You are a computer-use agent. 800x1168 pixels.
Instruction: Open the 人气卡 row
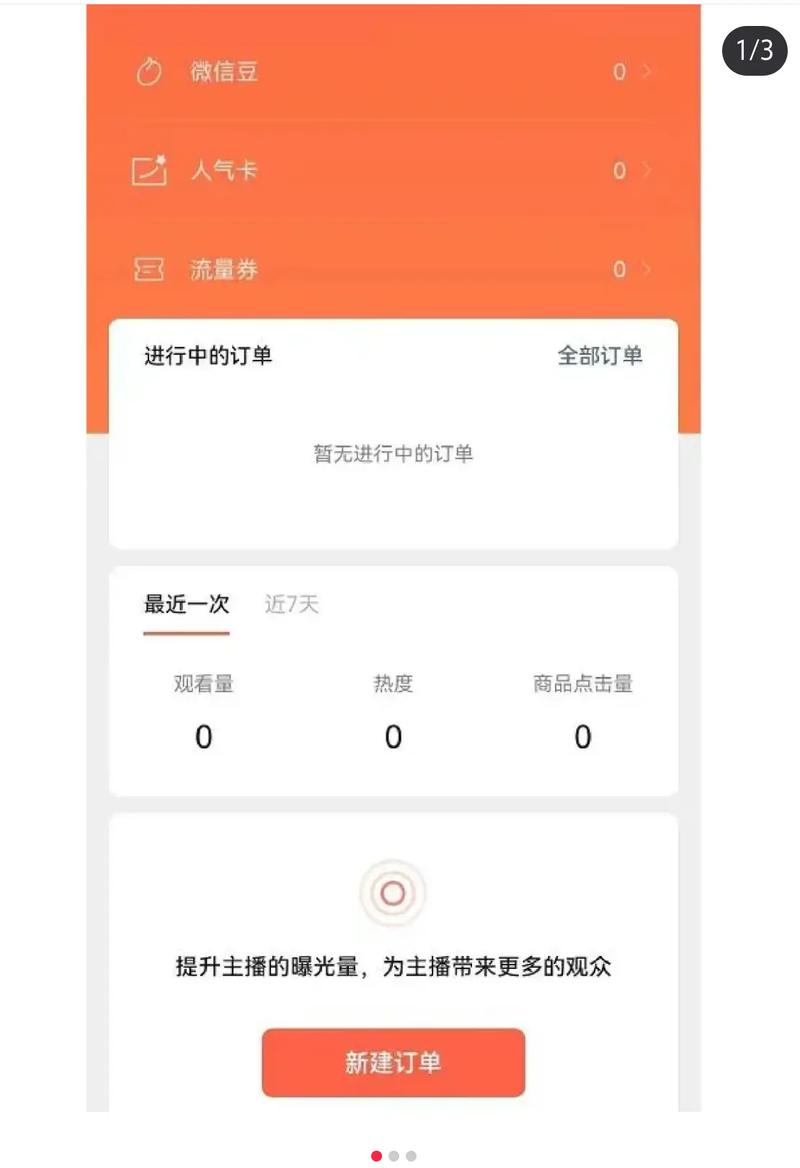point(392,171)
